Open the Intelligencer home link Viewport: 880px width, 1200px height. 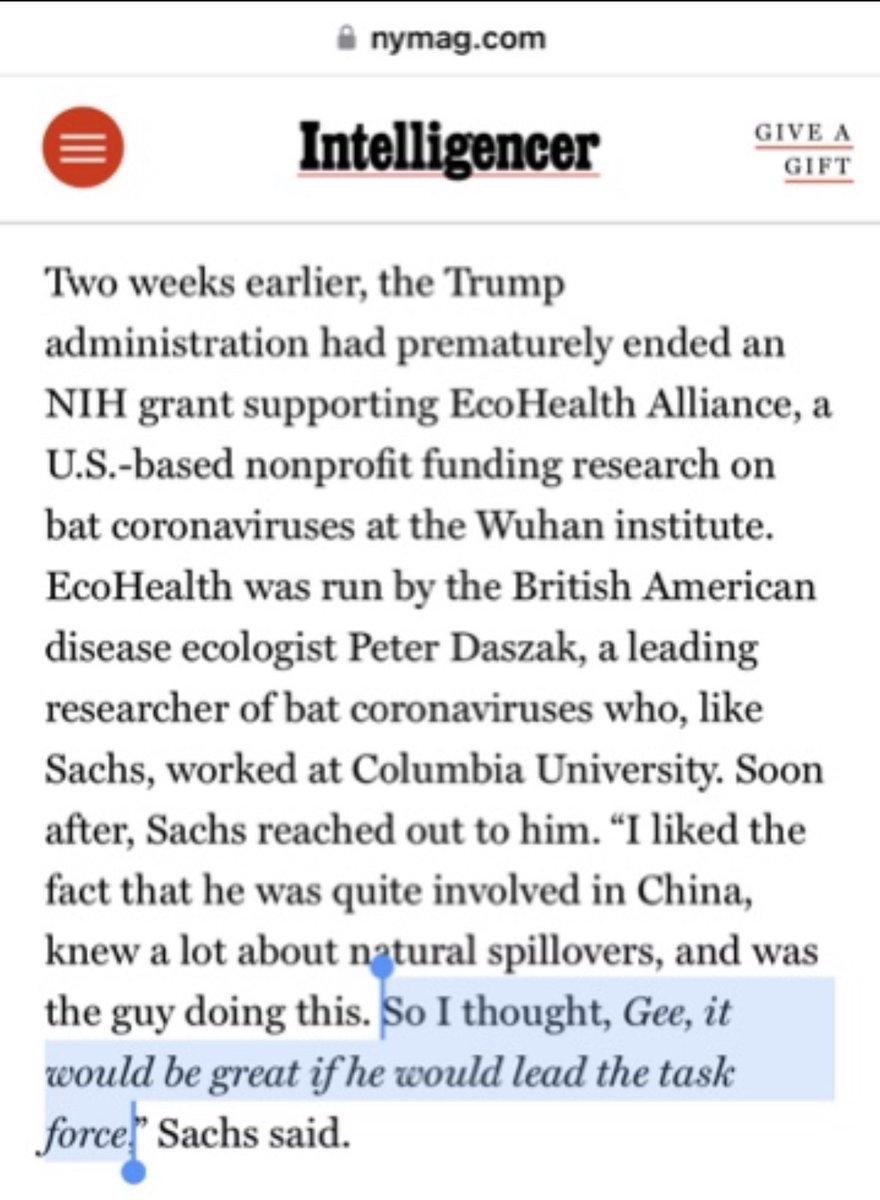(449, 148)
